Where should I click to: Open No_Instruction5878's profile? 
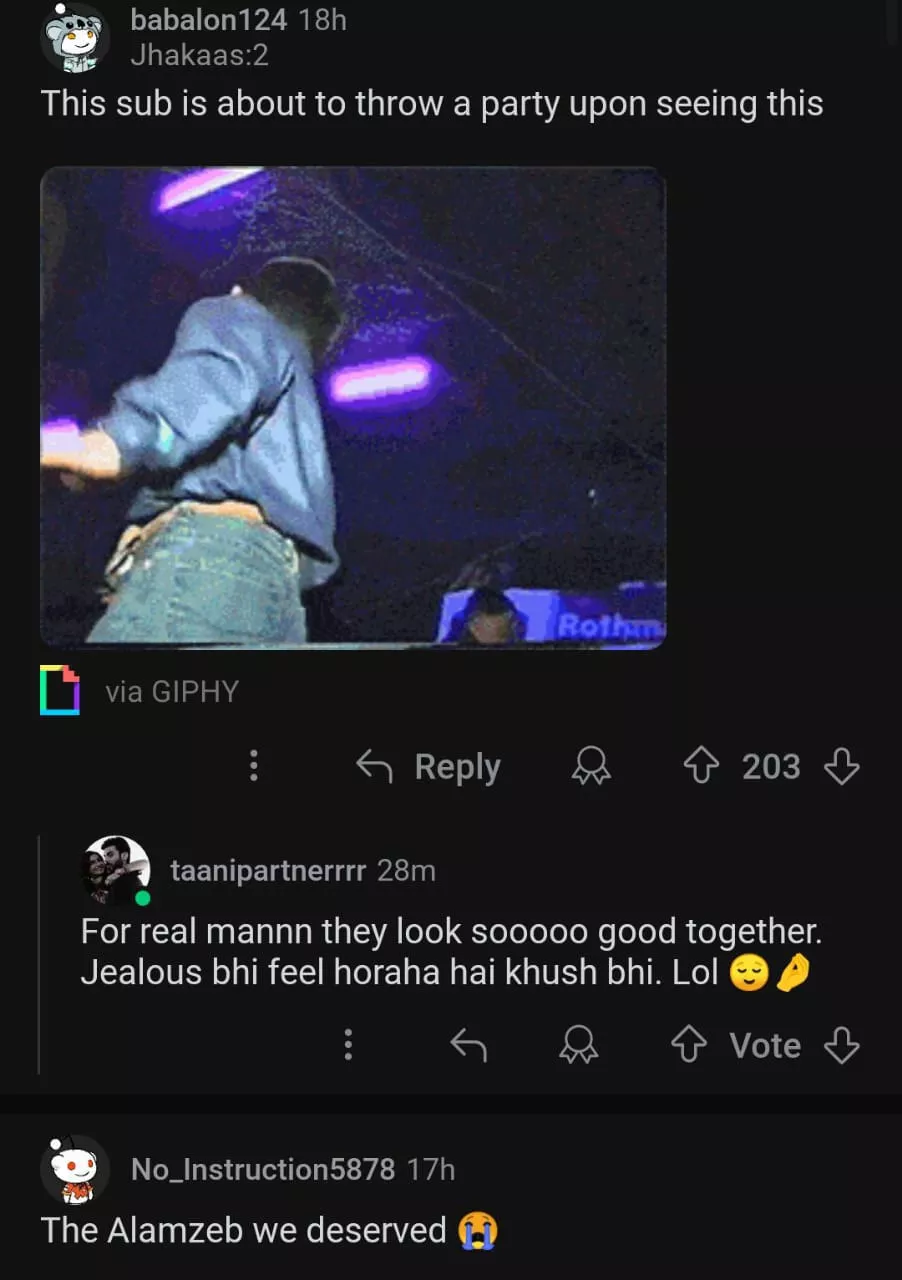[262, 1168]
